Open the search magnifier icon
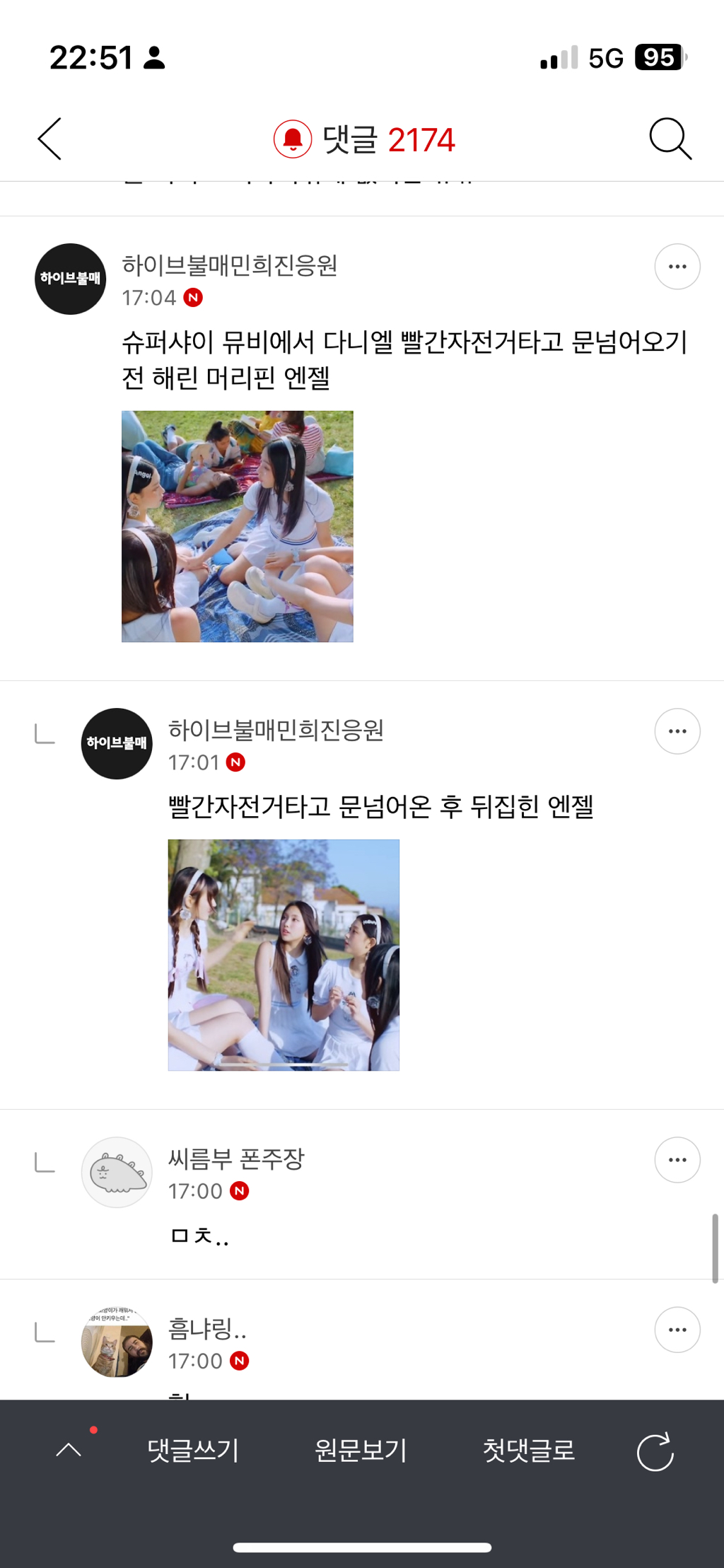724x1568 pixels. click(670, 139)
